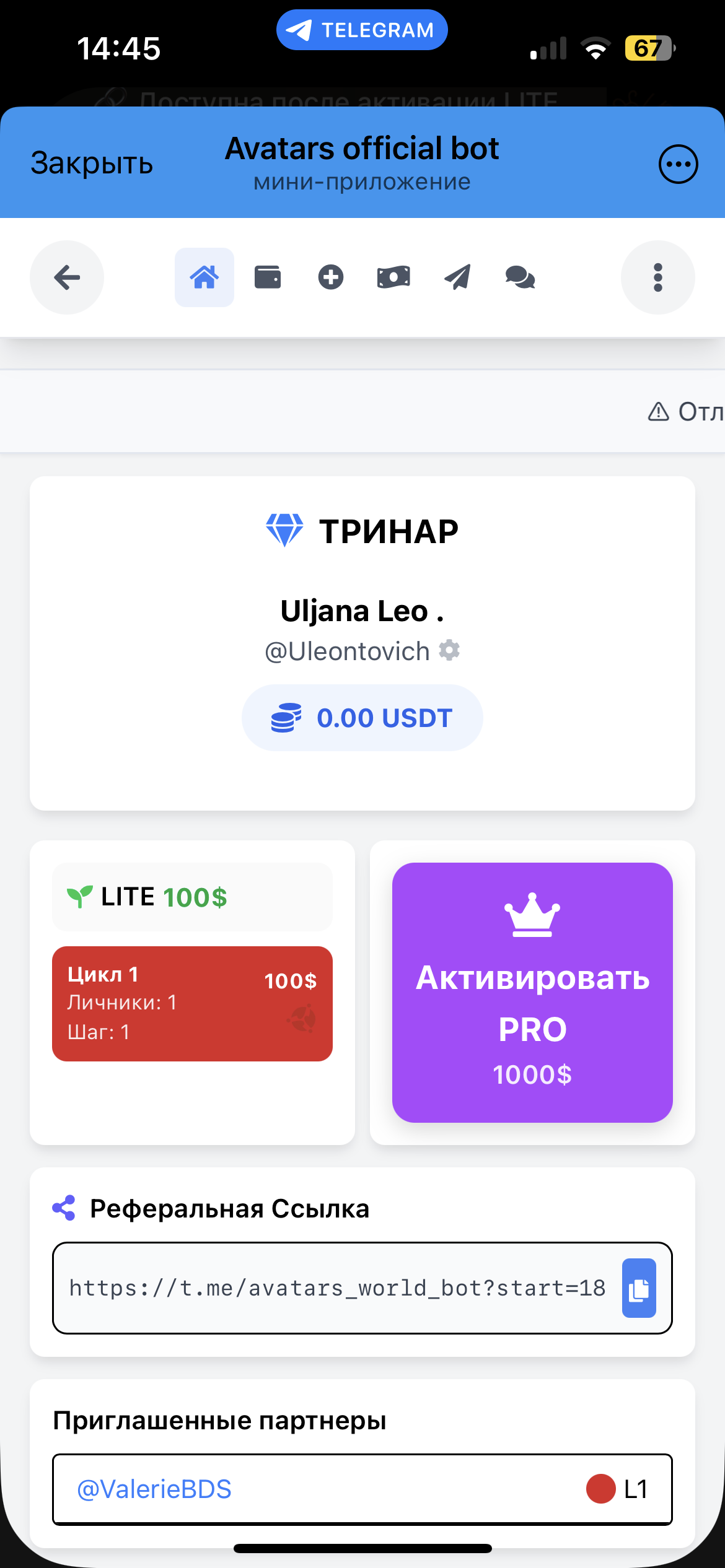Image resolution: width=725 pixels, height=1568 pixels.
Task: Open the Цикл 1 100$ card
Action: 192,1003
